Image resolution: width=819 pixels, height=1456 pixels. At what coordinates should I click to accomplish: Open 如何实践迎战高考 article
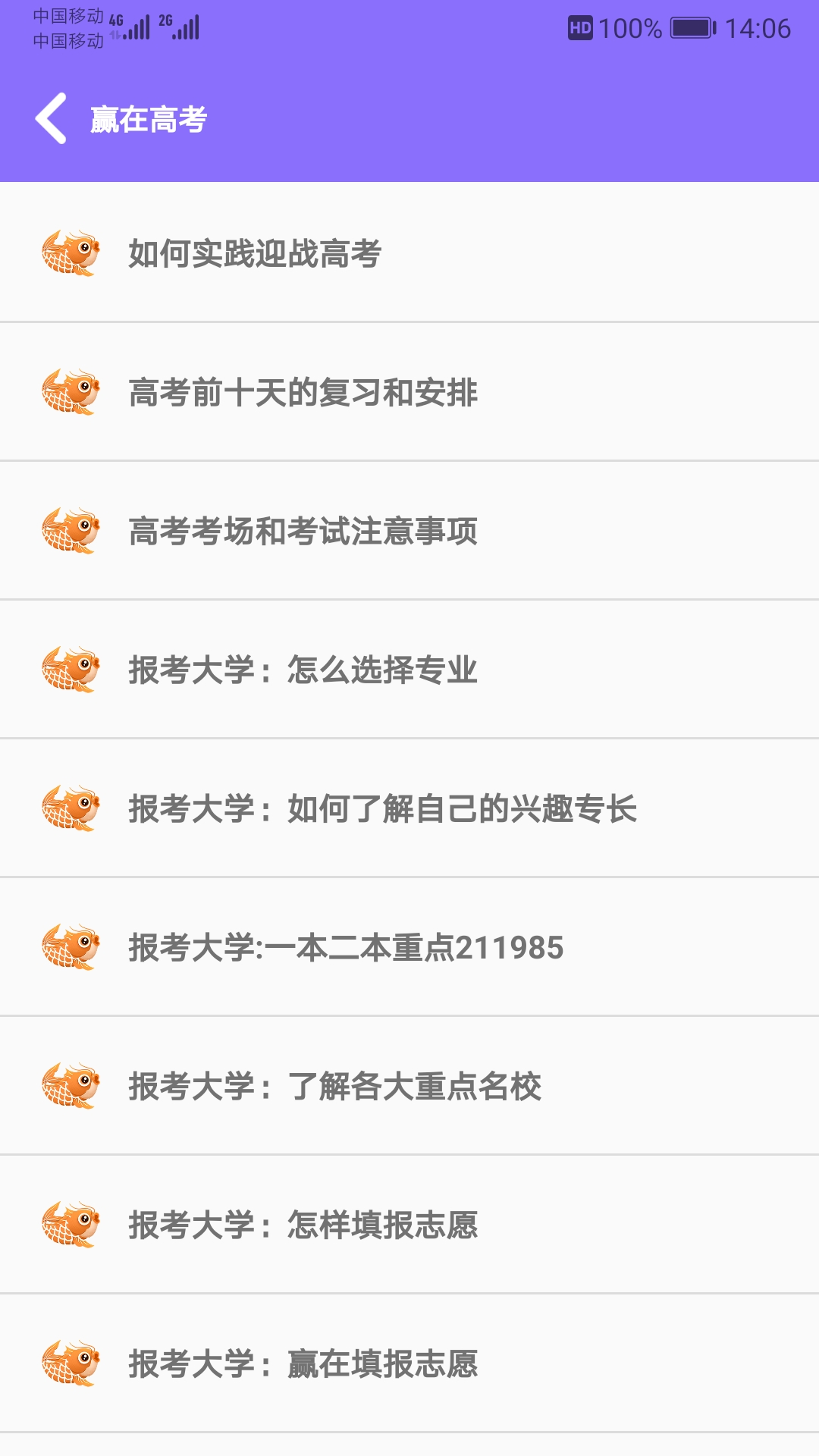coord(255,253)
